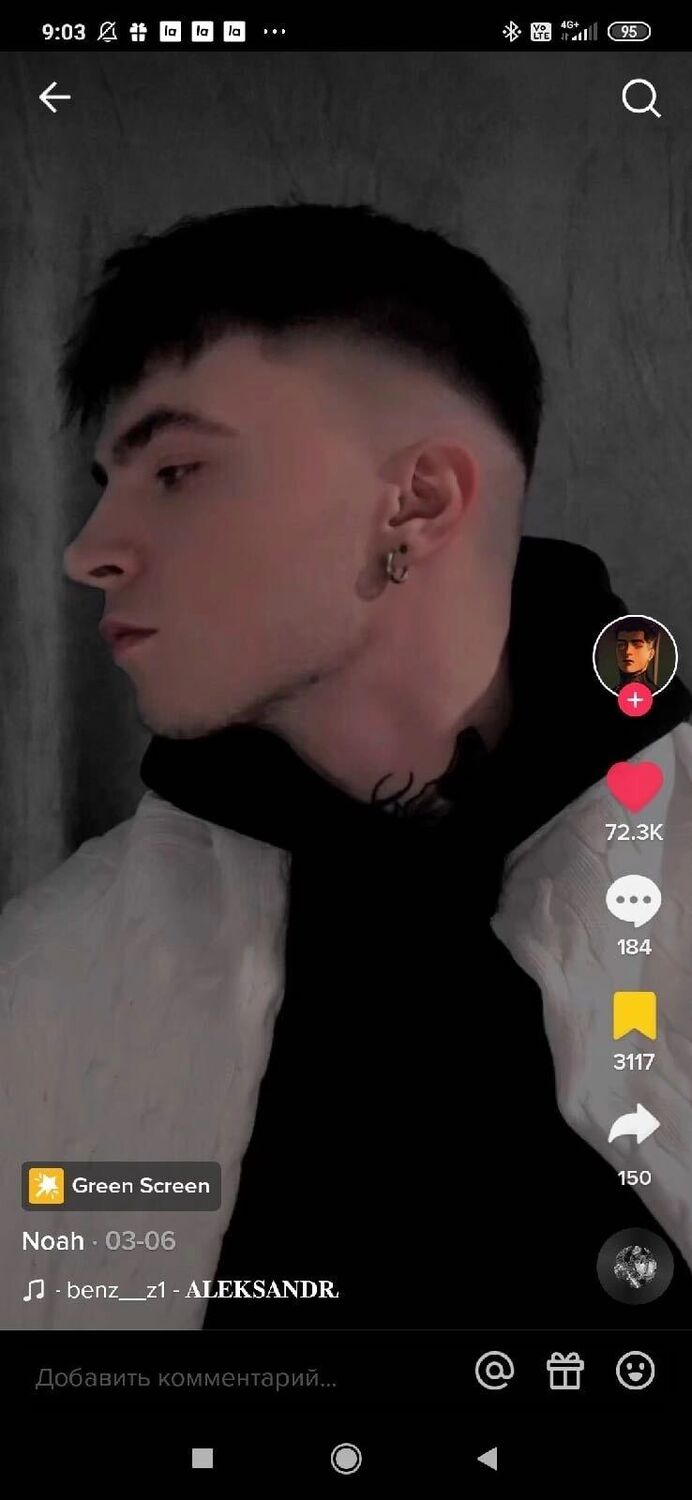692x1500 pixels.
Task: Open the gift icon
Action: point(565,1371)
